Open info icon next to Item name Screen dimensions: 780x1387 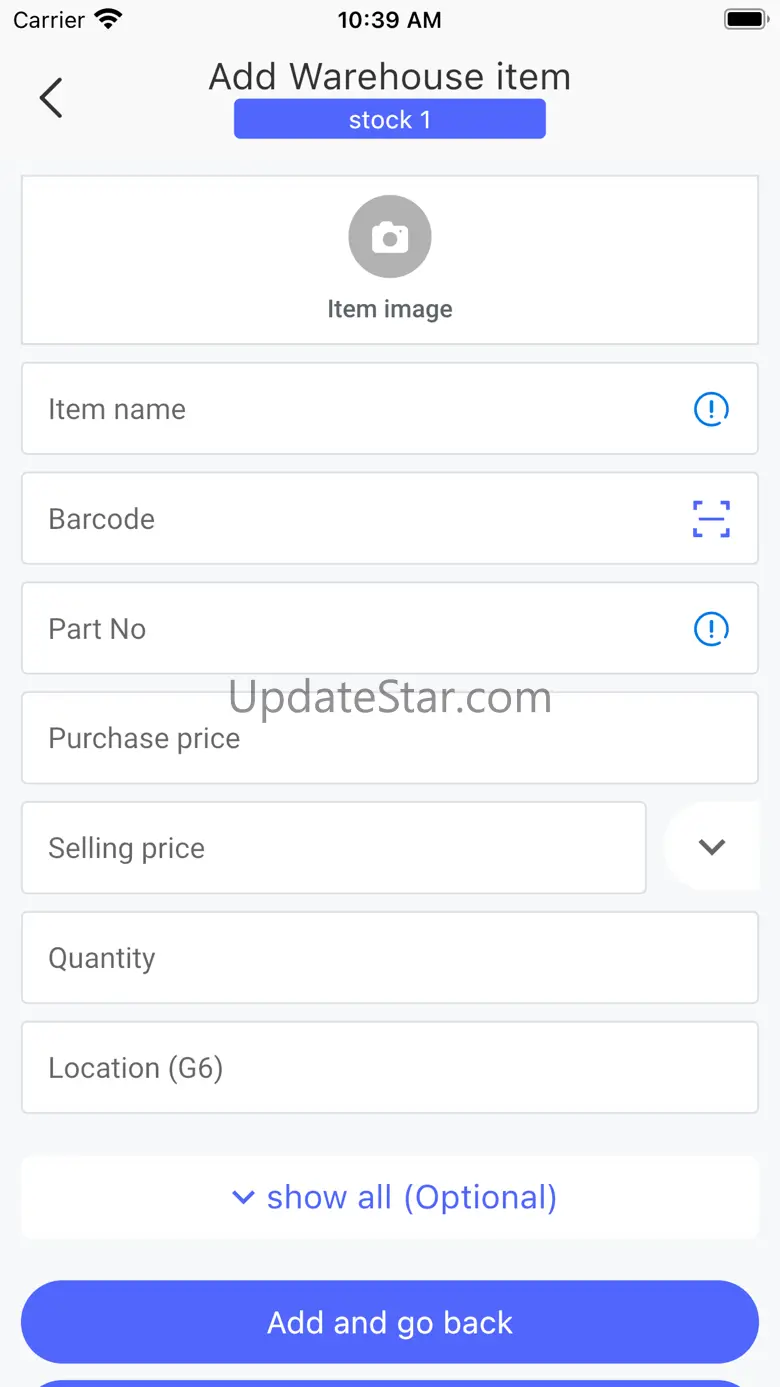[712, 408]
